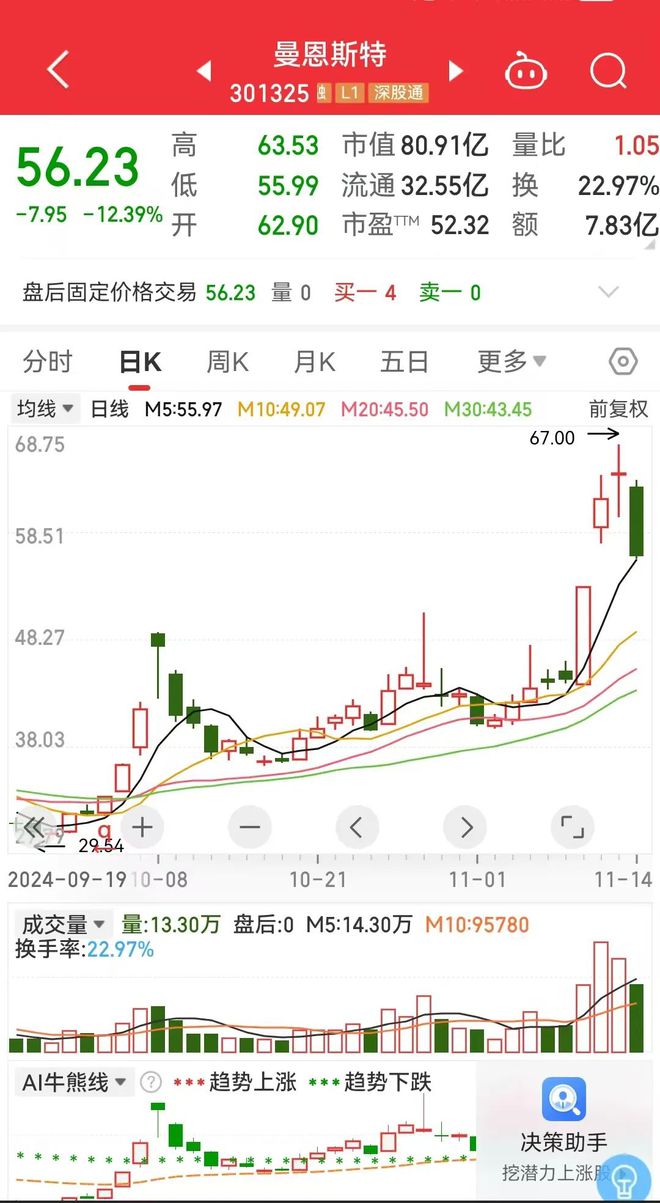The width and height of the screenshot is (660, 1203).
Task: Select the 周K tab
Action: tap(227, 361)
